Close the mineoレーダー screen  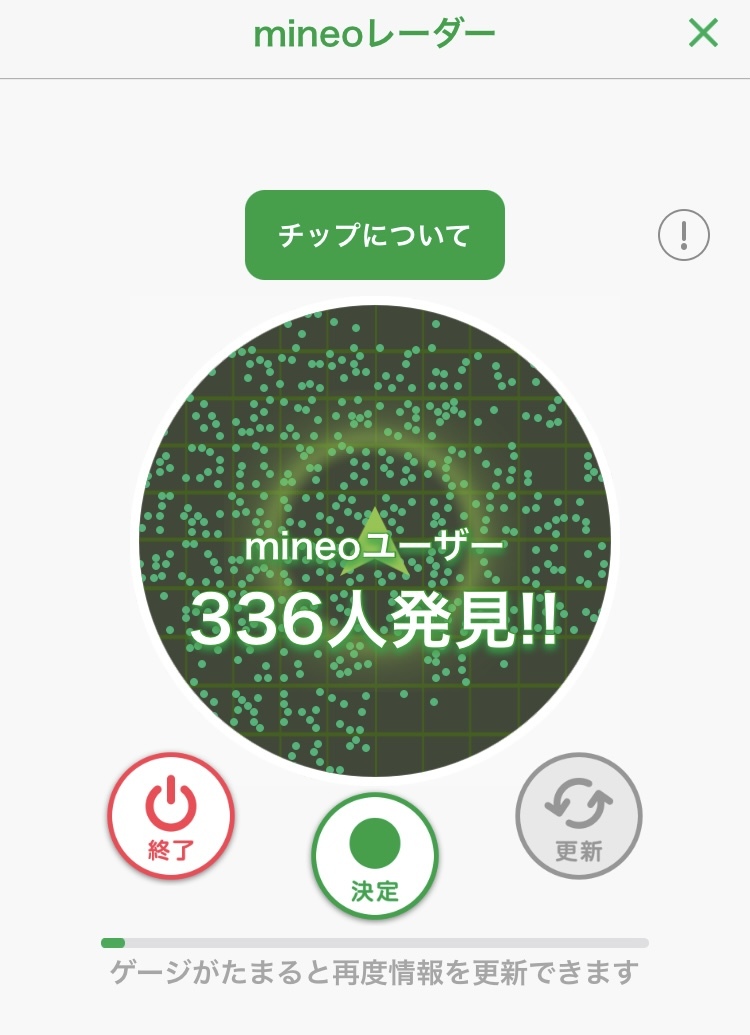(704, 34)
